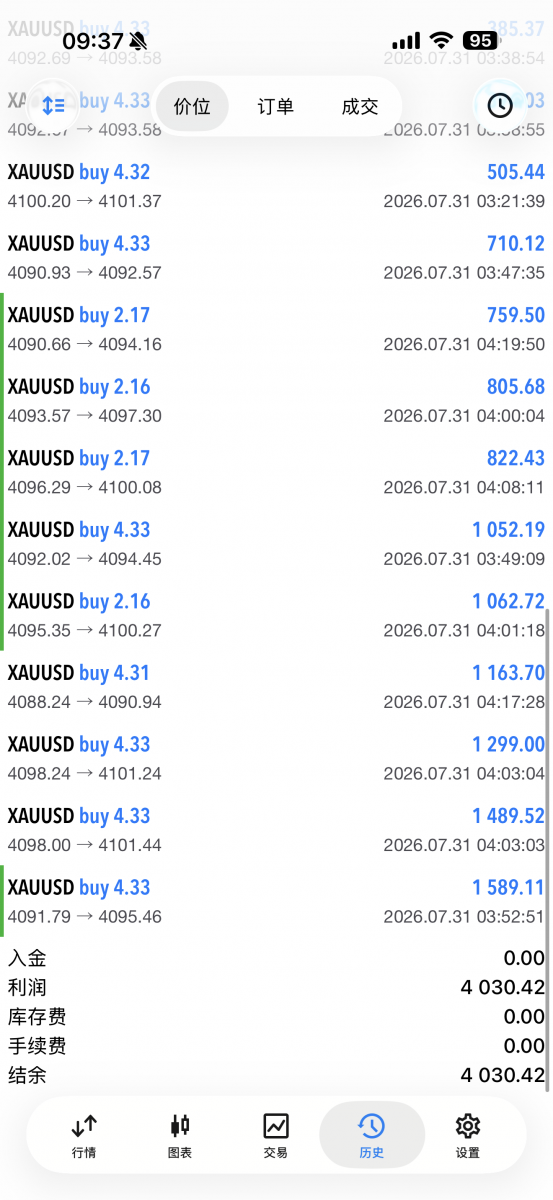Screen dimensions: 553x1200
Task: Switch to the 成交 segment
Action: pos(360,106)
